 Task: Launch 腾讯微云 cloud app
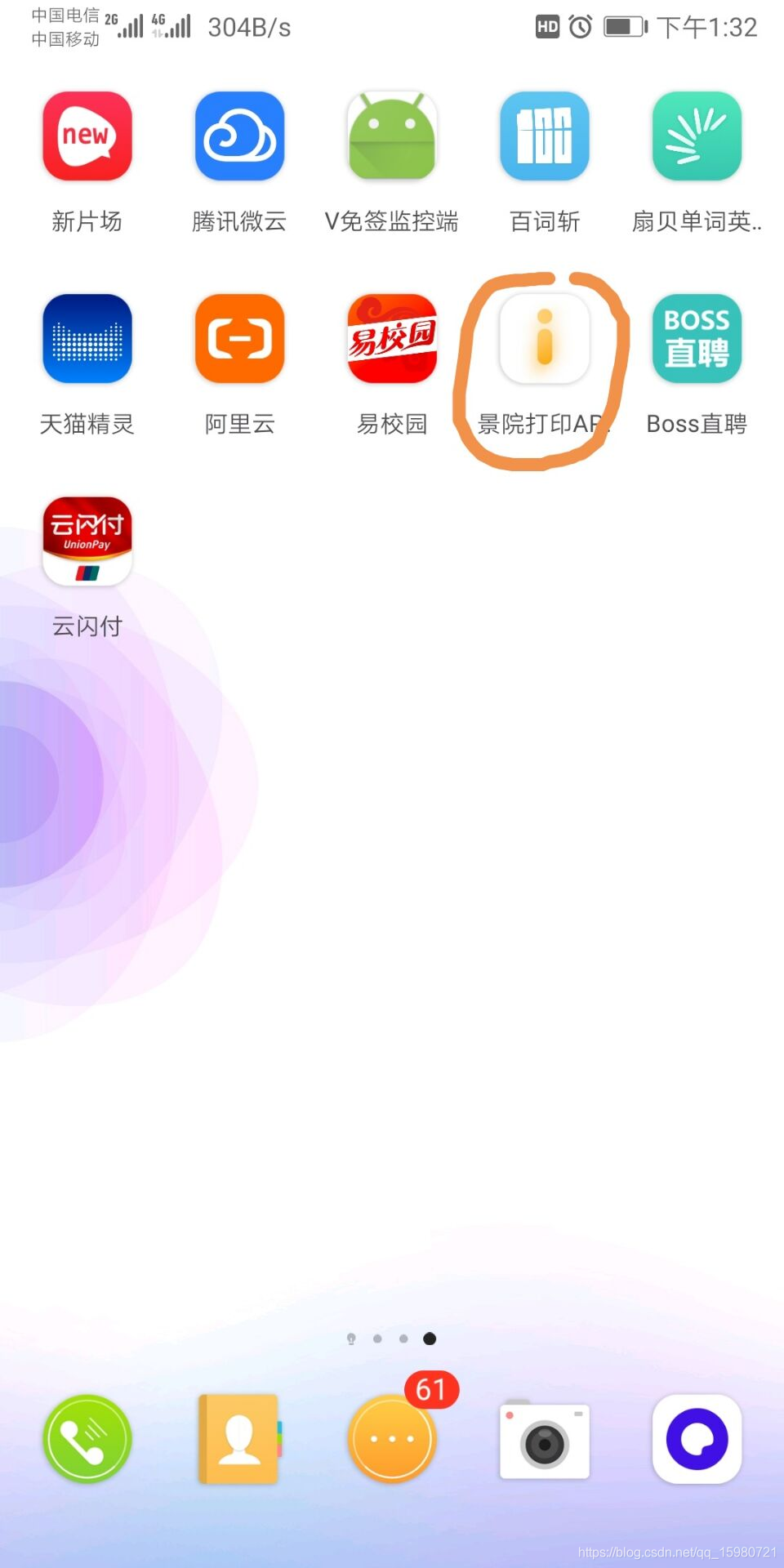tap(239, 137)
